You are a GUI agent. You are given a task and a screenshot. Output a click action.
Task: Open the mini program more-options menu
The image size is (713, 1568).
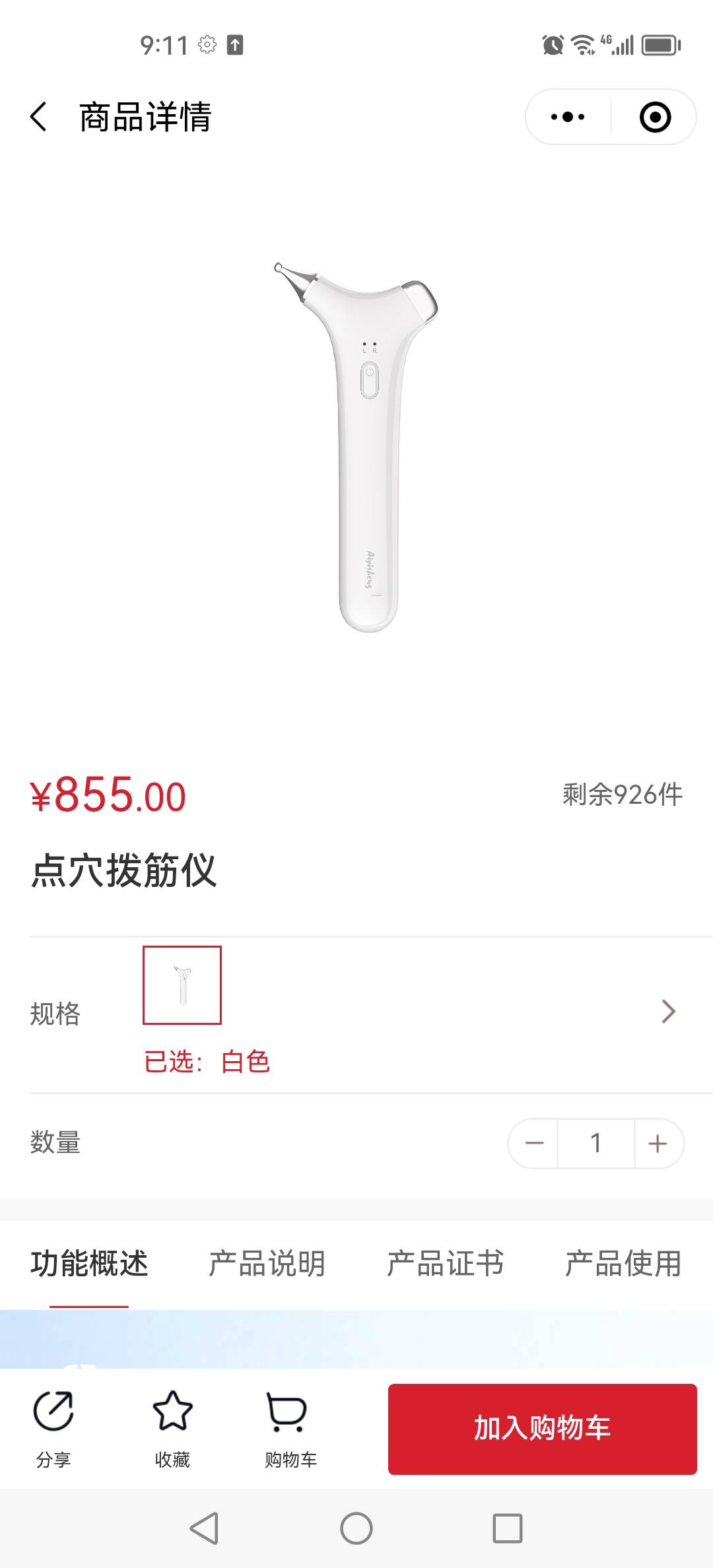pyautogui.click(x=568, y=117)
